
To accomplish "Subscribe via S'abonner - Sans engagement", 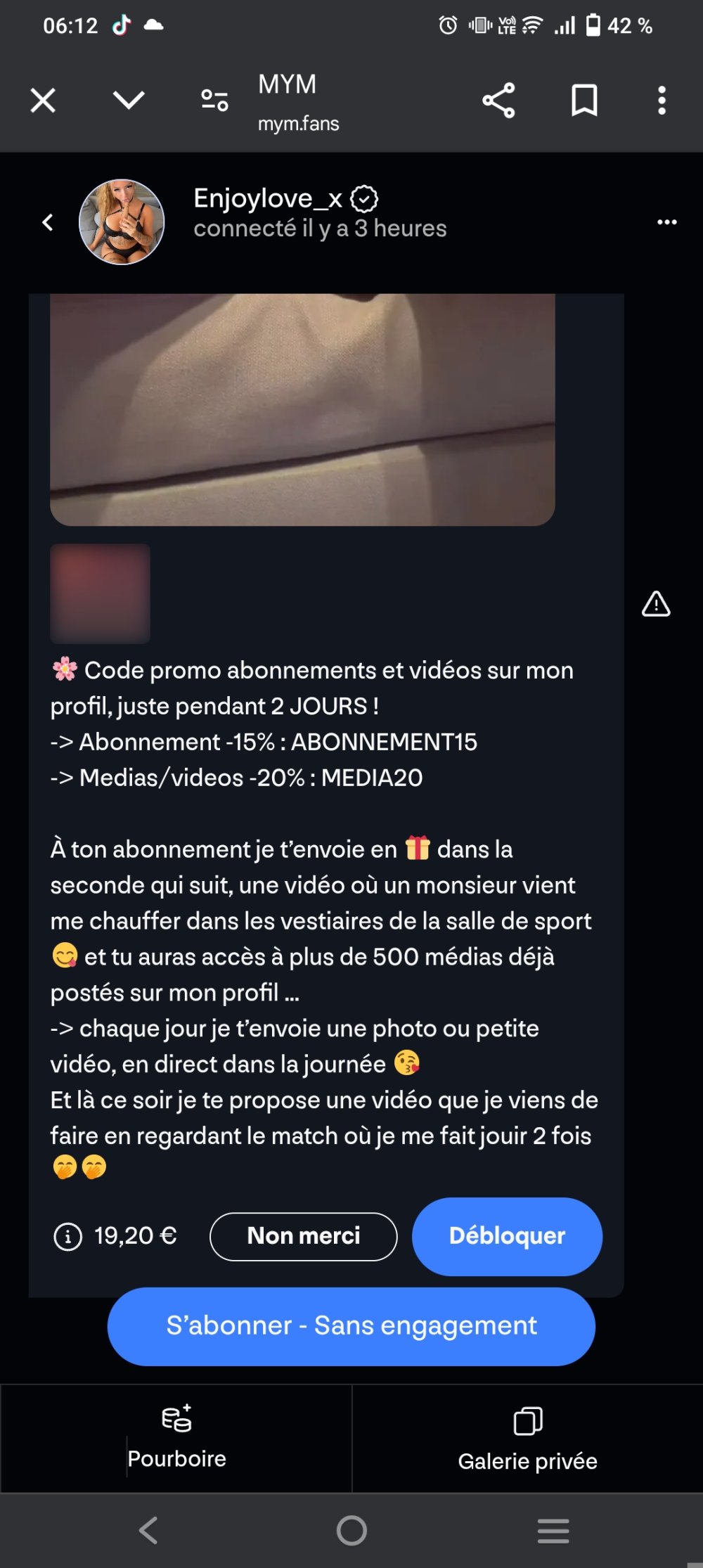I will pos(351,1326).
